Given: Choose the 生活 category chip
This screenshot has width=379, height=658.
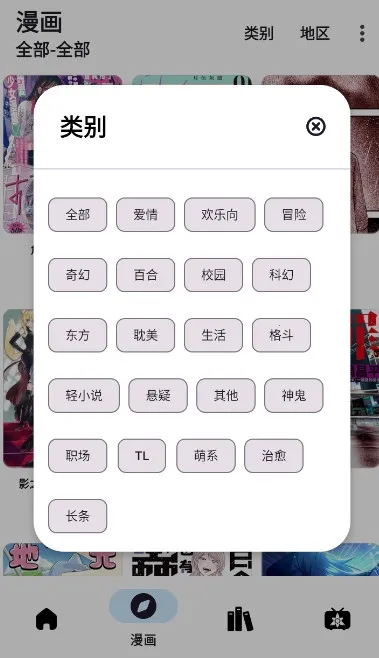Looking at the screenshot, I should click(214, 335).
